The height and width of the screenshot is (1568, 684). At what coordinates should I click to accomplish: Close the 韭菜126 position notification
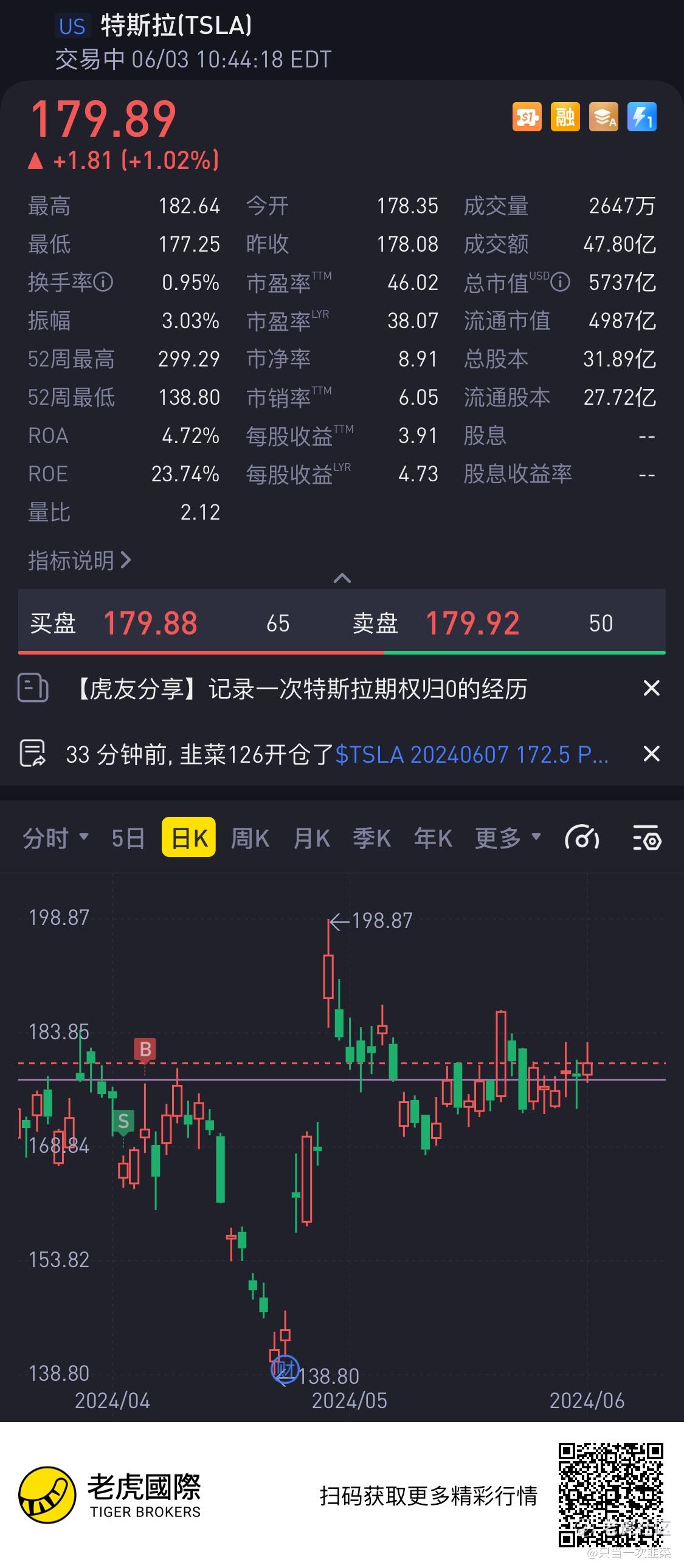(x=651, y=754)
